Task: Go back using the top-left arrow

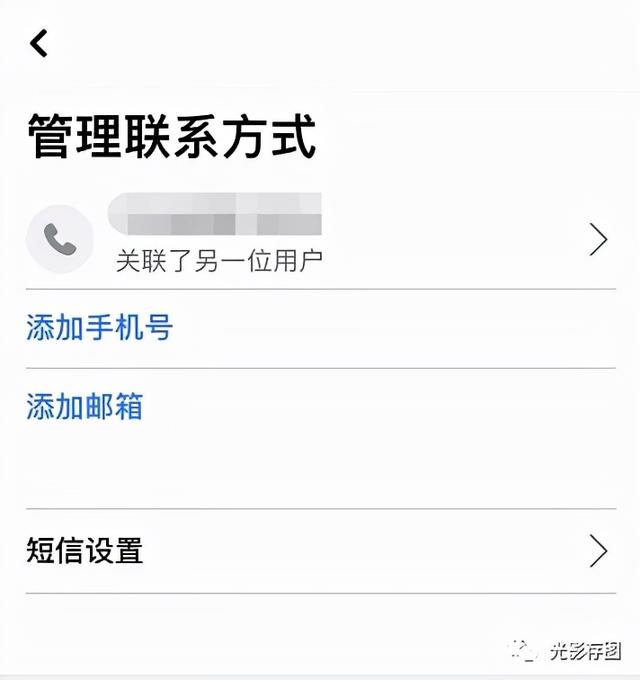Action: pyautogui.click(x=39, y=43)
